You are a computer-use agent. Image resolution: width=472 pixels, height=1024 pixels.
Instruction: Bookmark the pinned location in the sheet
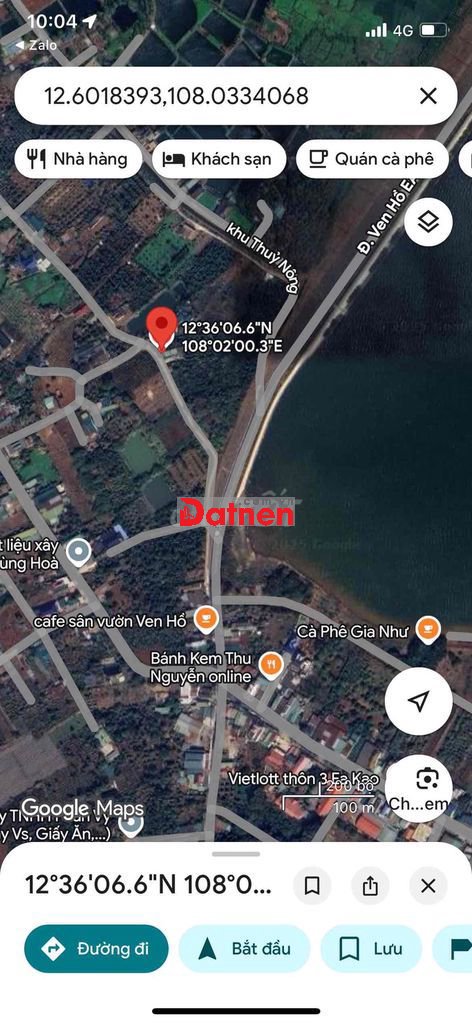pos(312,886)
